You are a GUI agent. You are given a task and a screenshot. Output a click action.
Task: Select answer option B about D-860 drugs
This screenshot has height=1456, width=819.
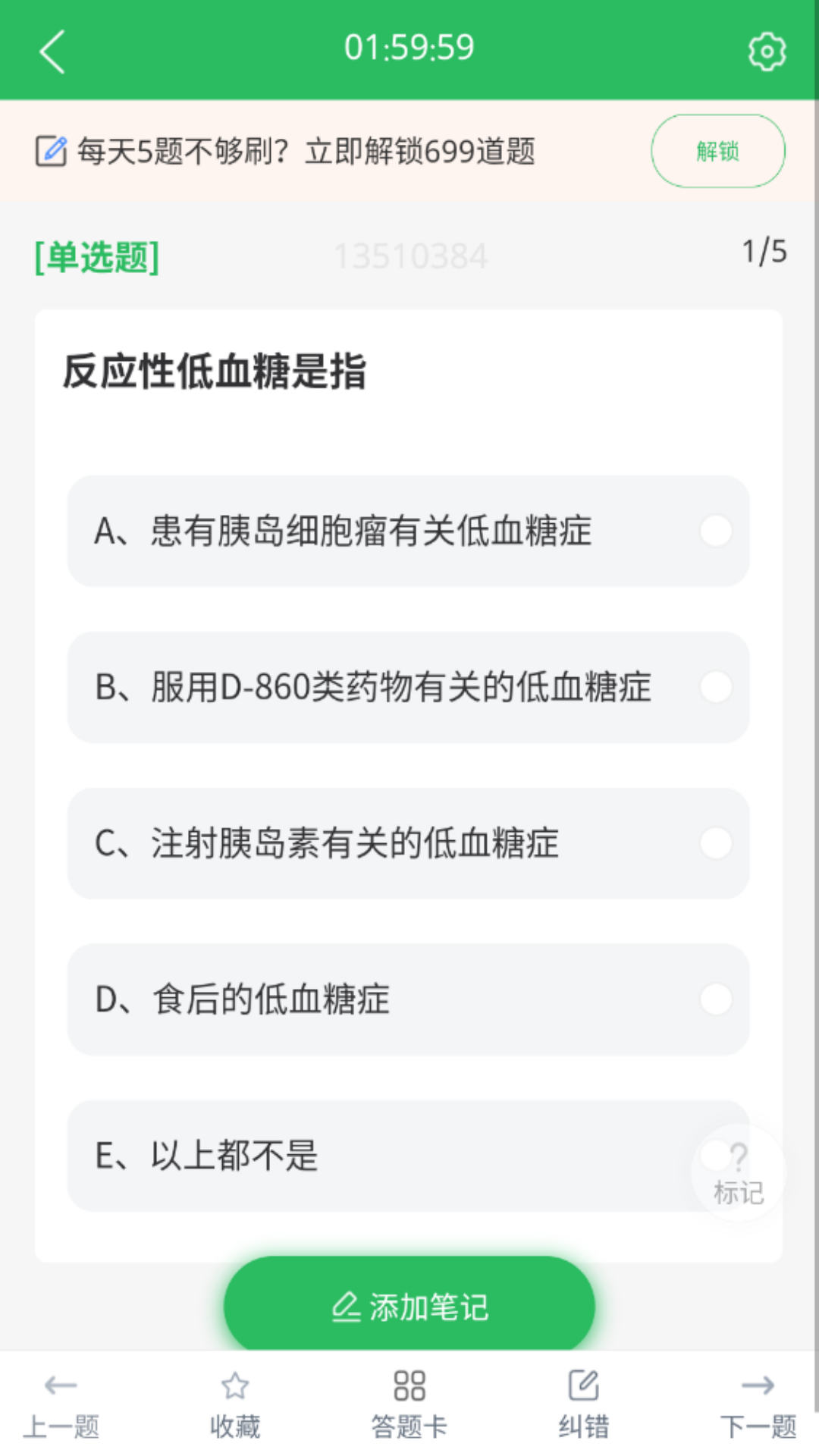407,689
